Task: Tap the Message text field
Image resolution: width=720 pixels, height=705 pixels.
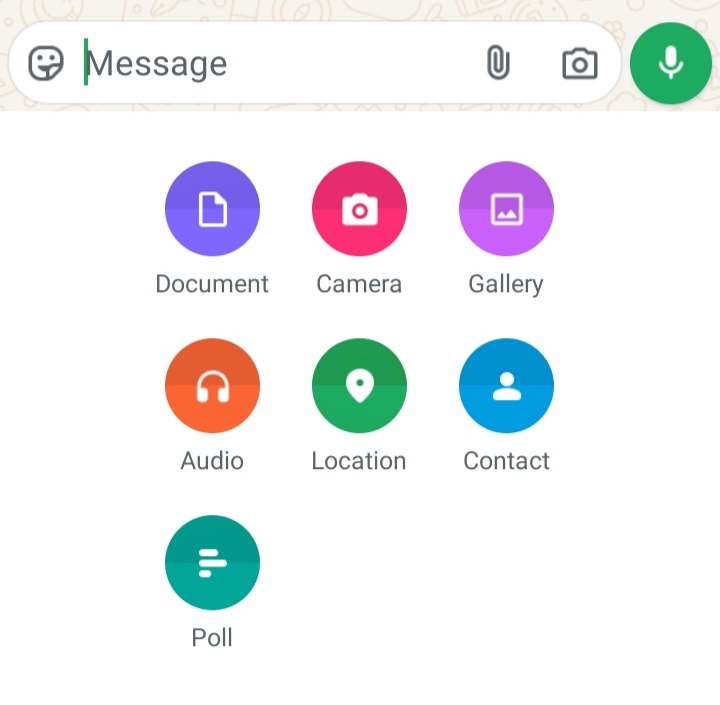Action: (270, 64)
